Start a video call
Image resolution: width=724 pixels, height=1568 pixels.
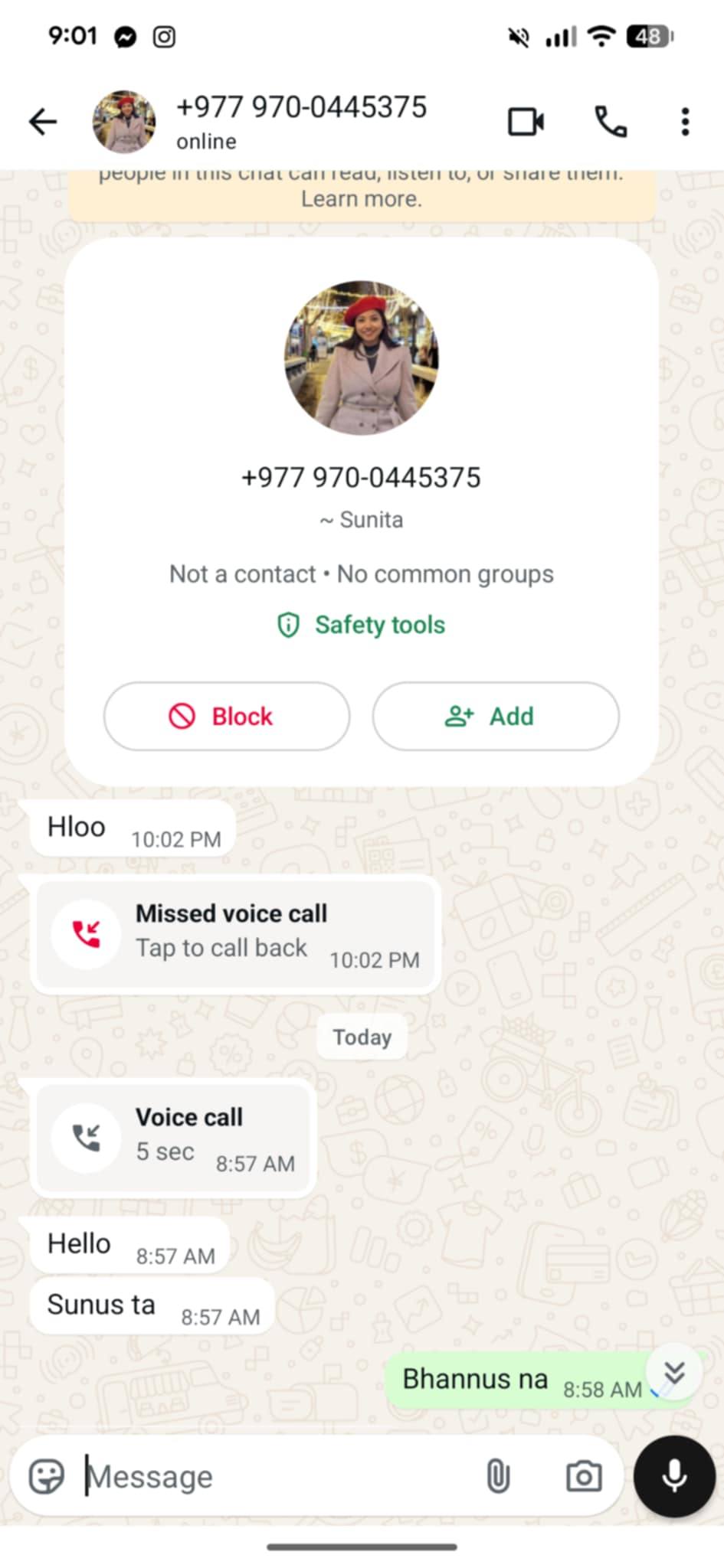pos(526,122)
